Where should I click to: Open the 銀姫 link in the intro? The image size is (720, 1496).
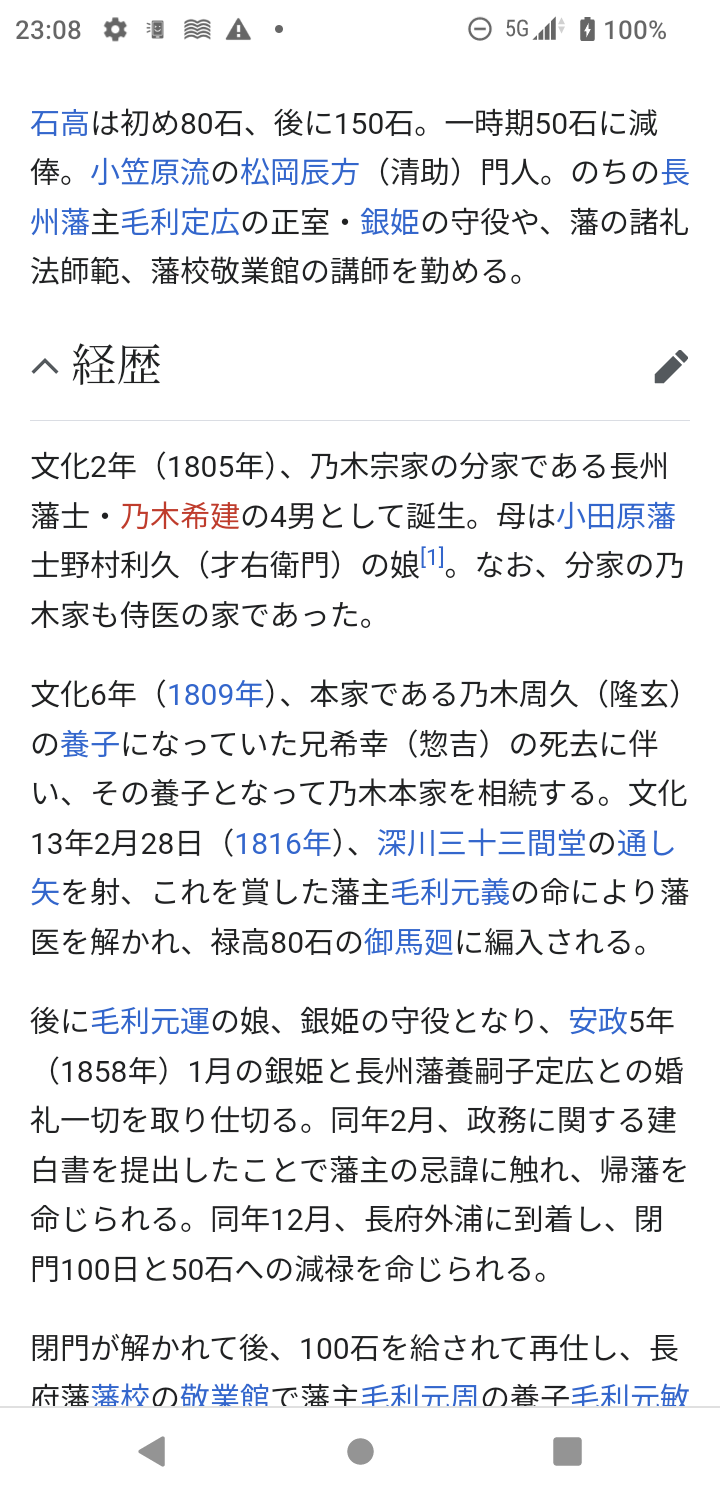(x=390, y=222)
